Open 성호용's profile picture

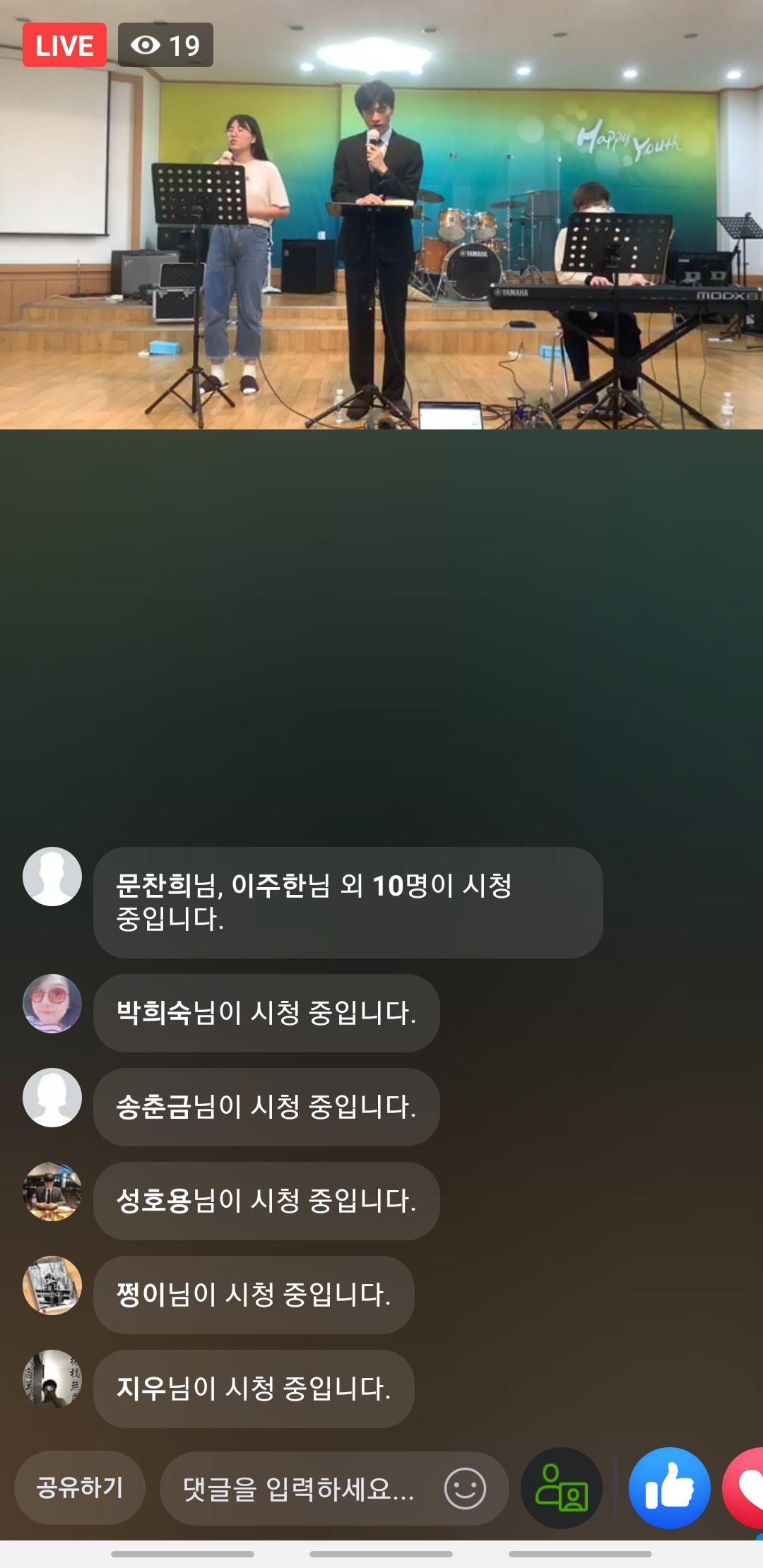coord(52,1192)
